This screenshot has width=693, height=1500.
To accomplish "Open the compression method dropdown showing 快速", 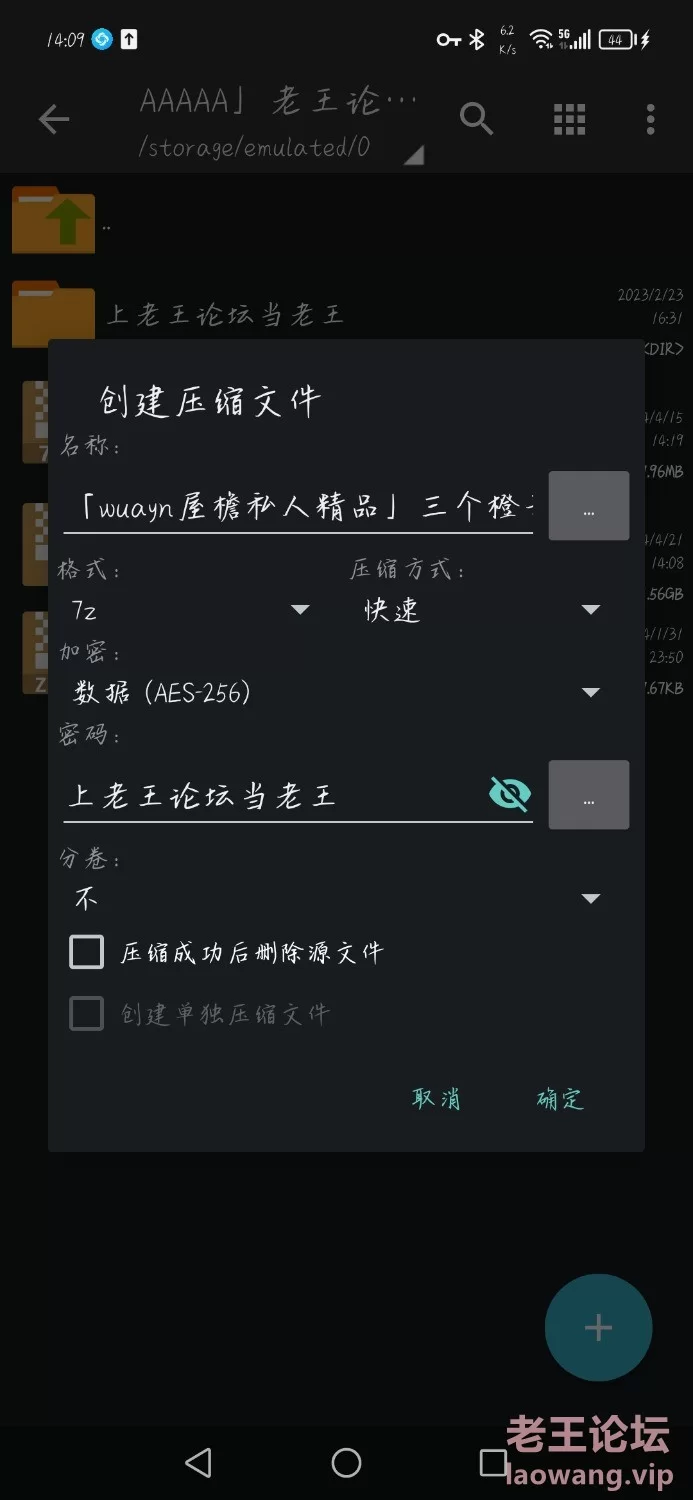I will coord(481,609).
